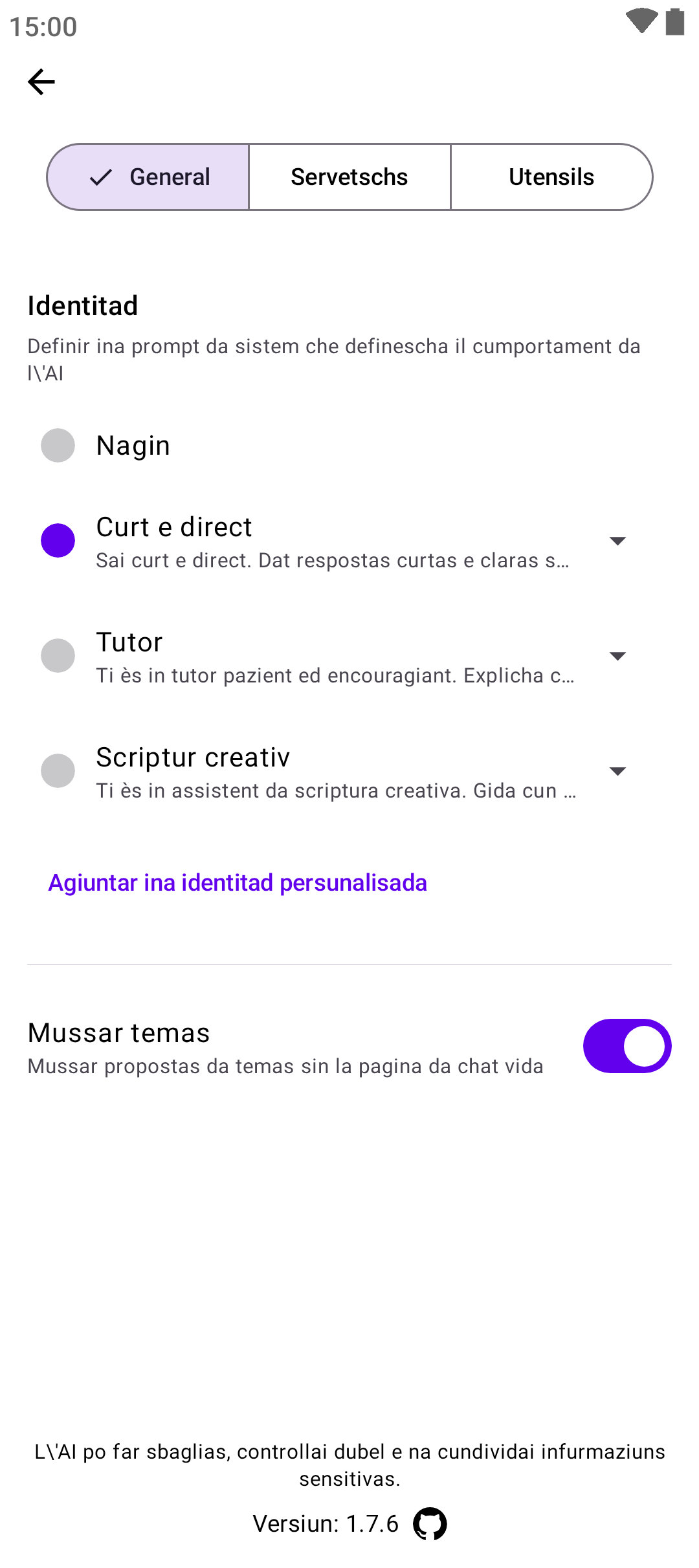Switch to the Servetschs tab
The width and height of the screenshot is (699, 1568).
[x=349, y=177]
